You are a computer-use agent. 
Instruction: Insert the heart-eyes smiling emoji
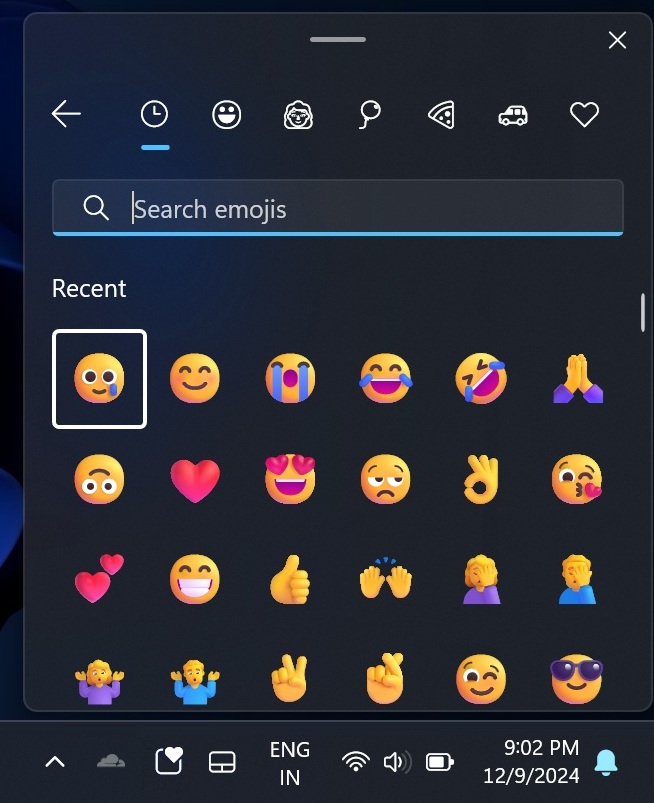(x=290, y=480)
